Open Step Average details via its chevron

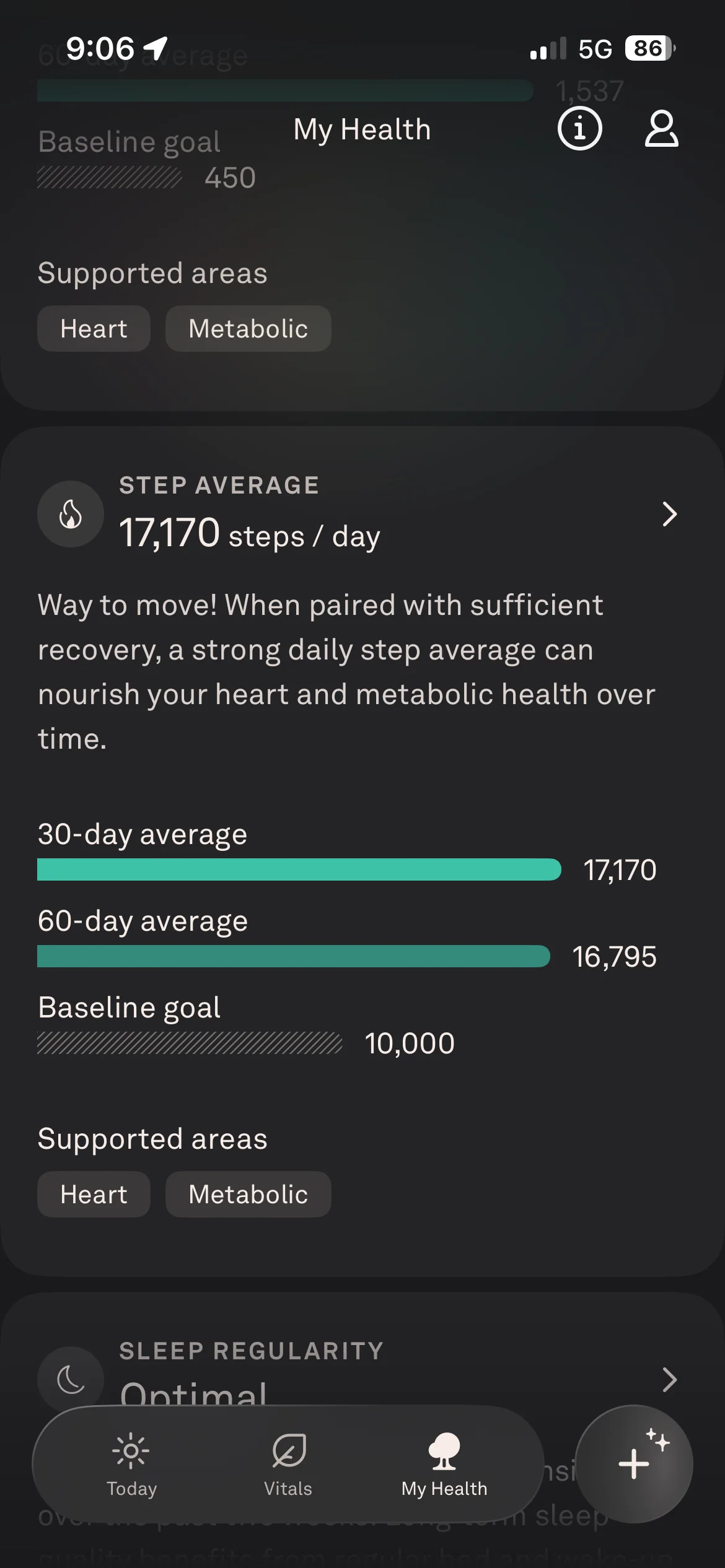(x=669, y=514)
